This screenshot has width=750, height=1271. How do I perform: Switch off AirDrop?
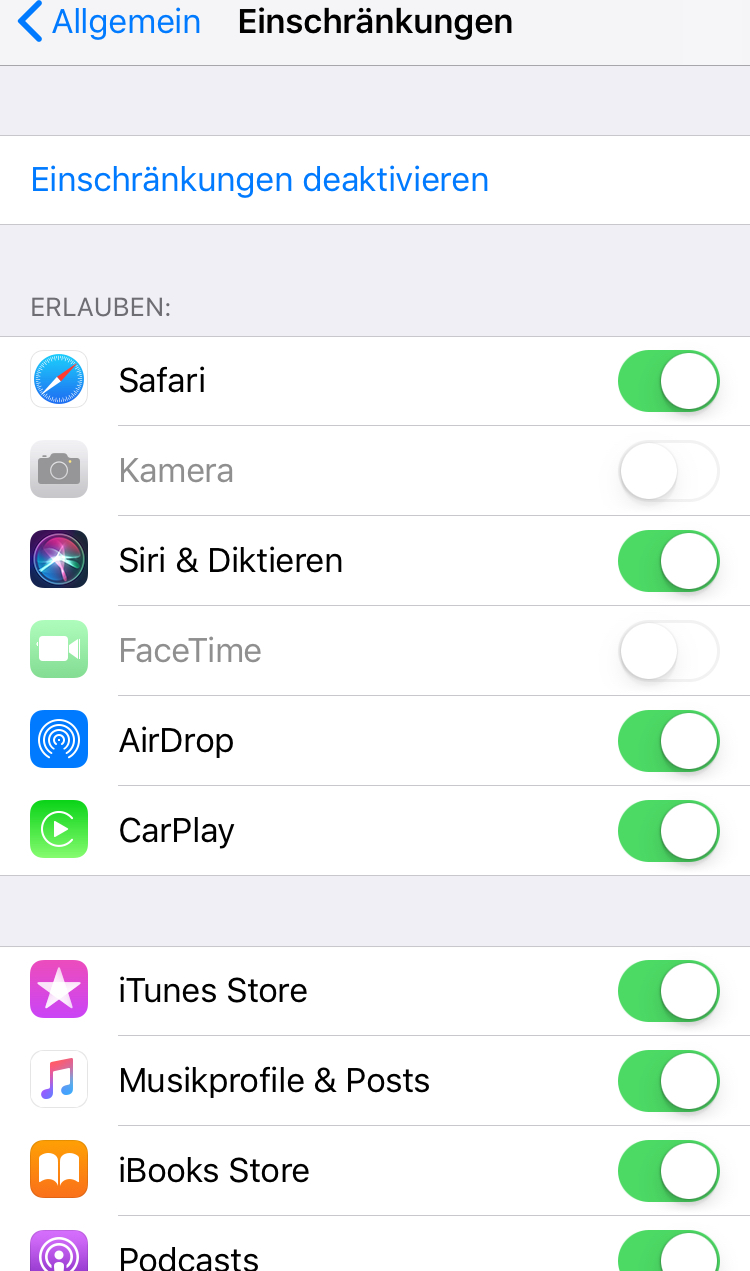(x=668, y=741)
